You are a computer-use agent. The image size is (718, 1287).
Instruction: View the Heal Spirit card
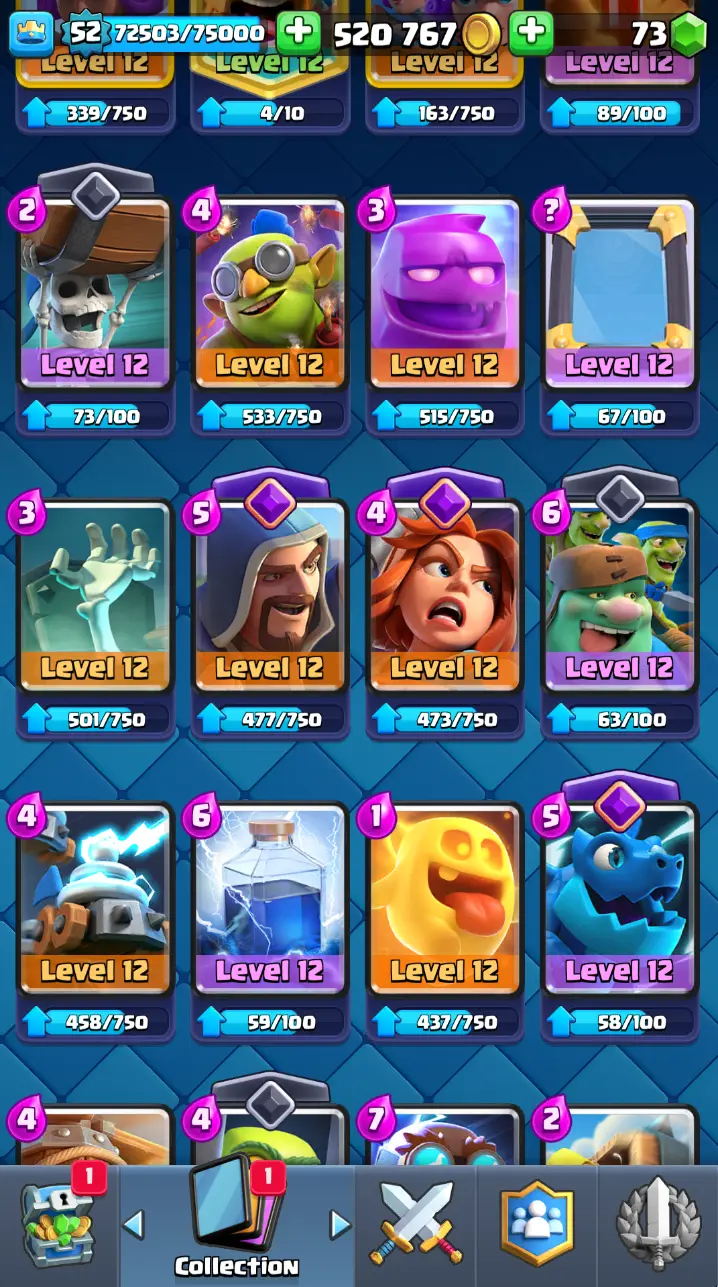tap(444, 900)
